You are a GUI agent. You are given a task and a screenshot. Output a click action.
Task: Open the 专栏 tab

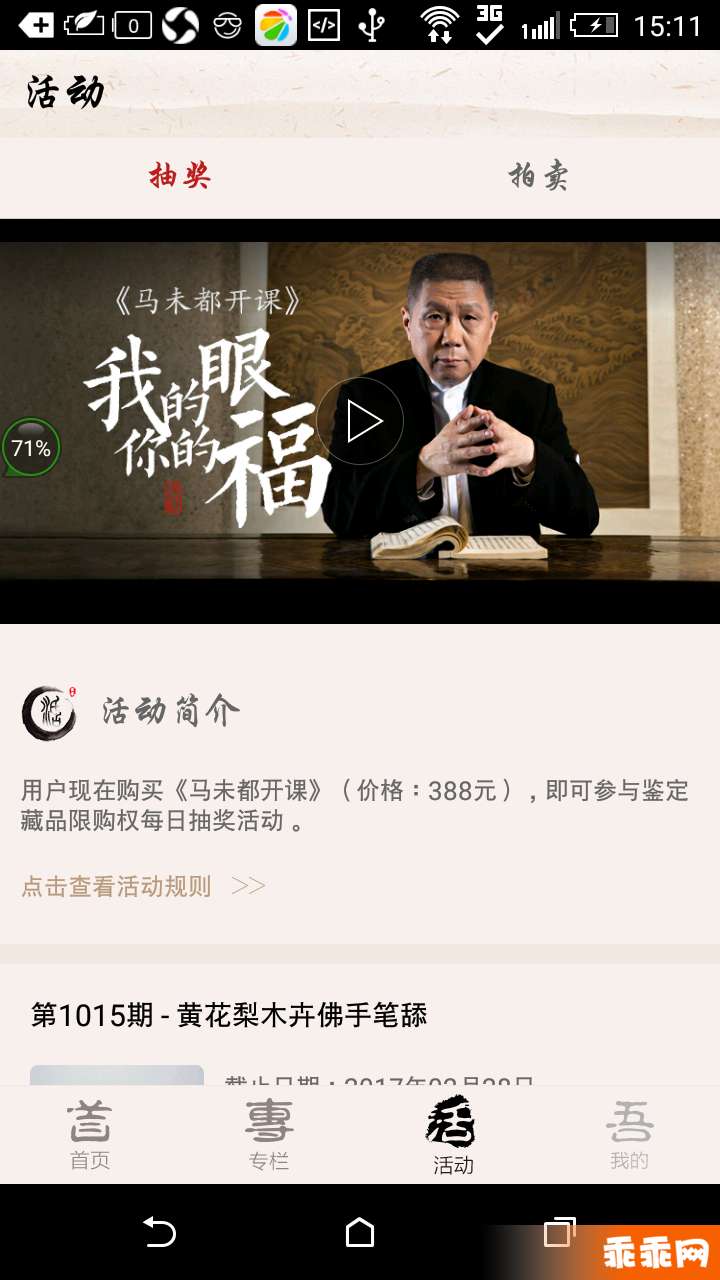(269, 1136)
